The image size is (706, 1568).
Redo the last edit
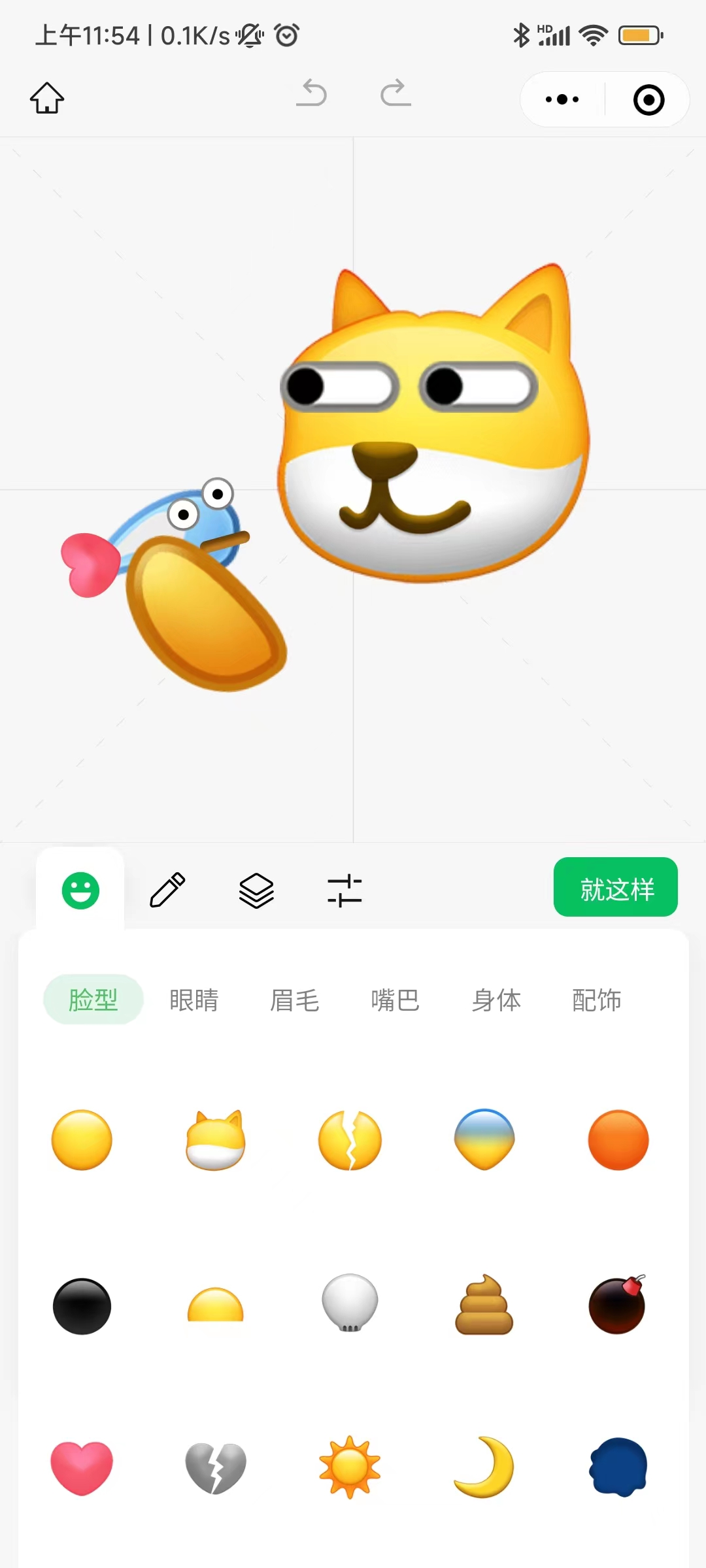tap(395, 95)
